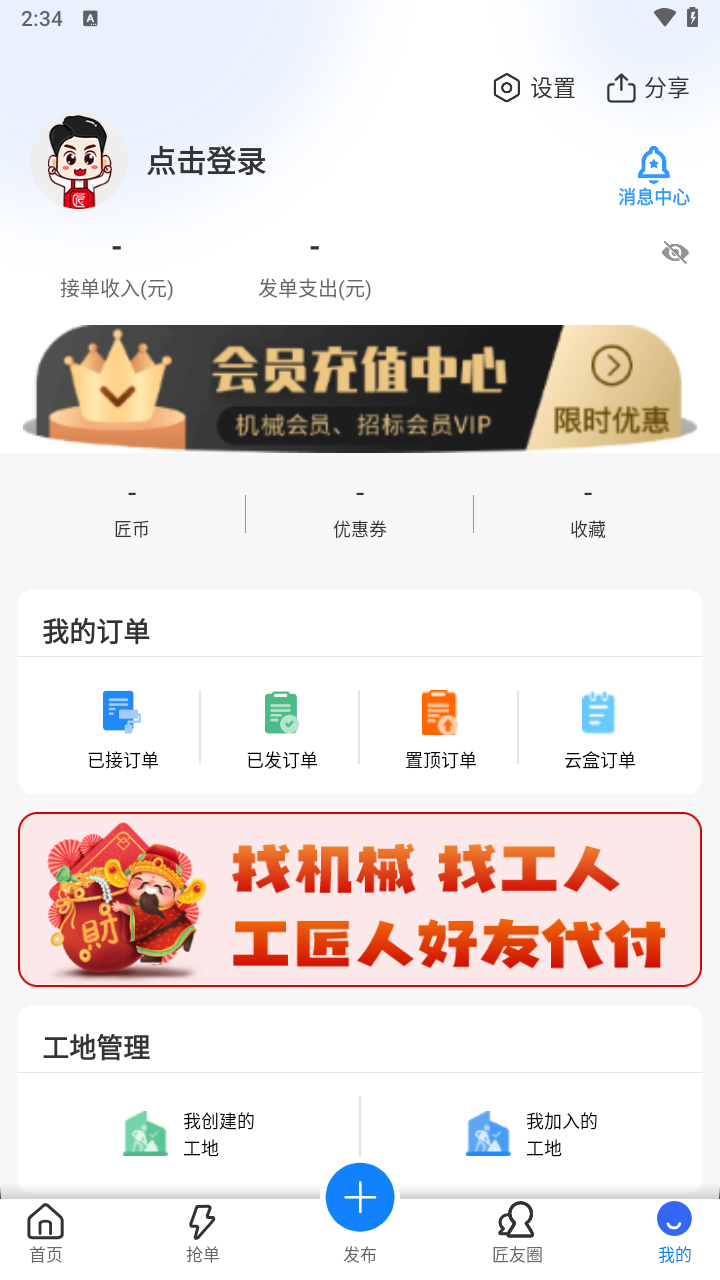Switch to the 抢单 tab
Viewport: 720px width, 1280px height.
(203, 1233)
